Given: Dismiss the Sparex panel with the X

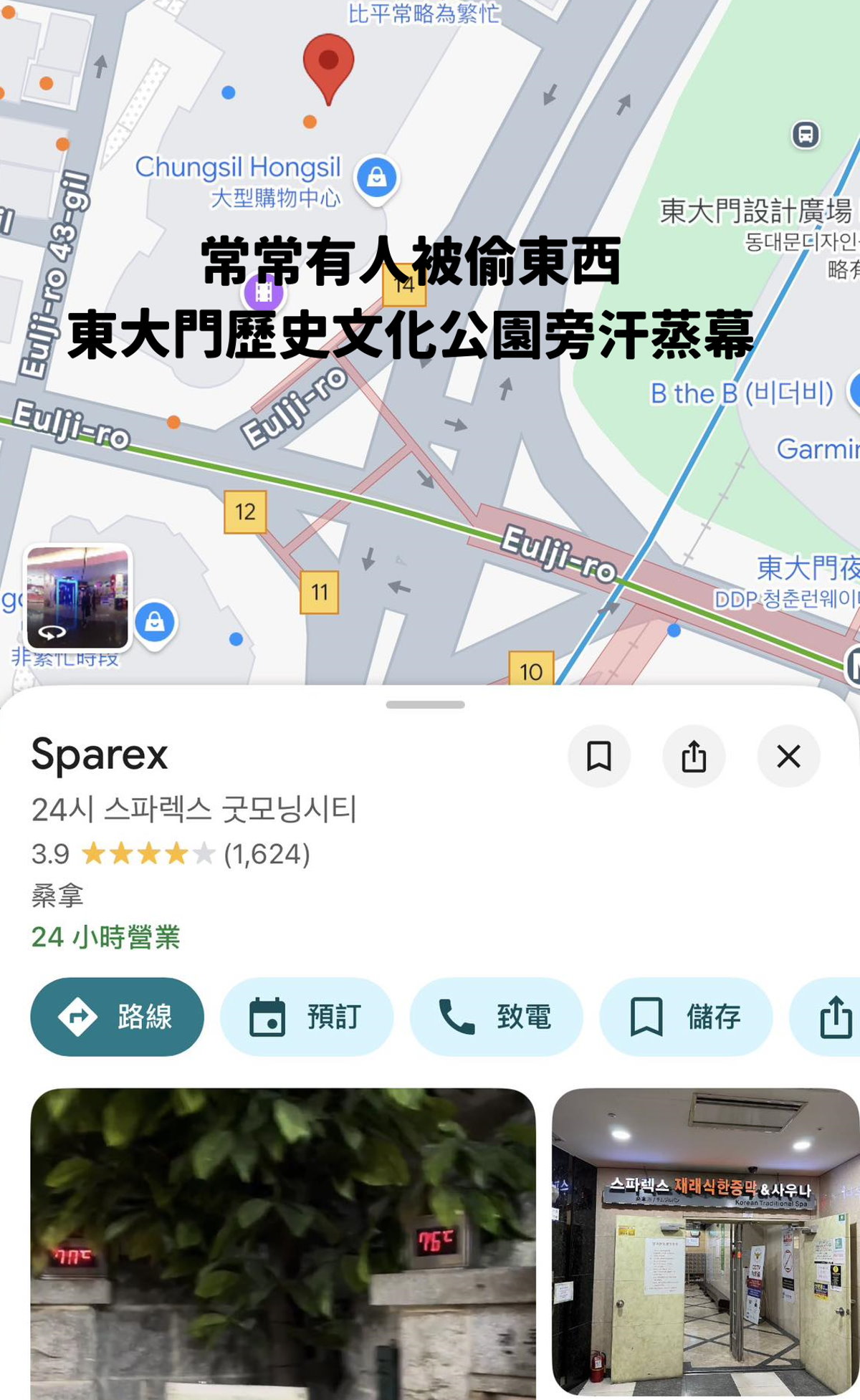Looking at the screenshot, I should point(788,756).
